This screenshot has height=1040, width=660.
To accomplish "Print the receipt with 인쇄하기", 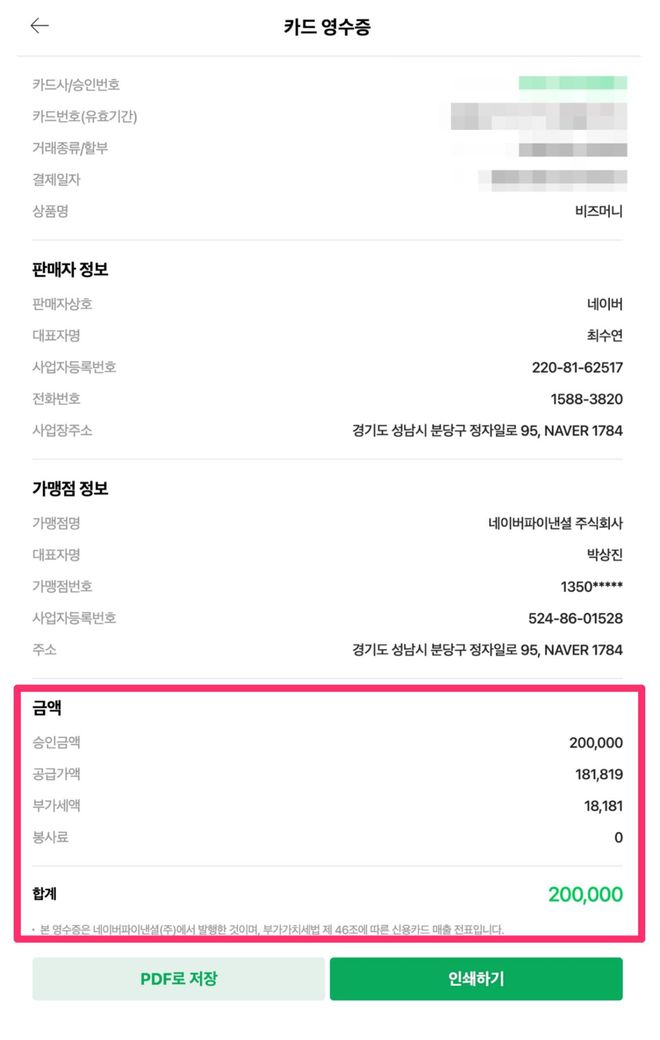I will click(x=476, y=979).
